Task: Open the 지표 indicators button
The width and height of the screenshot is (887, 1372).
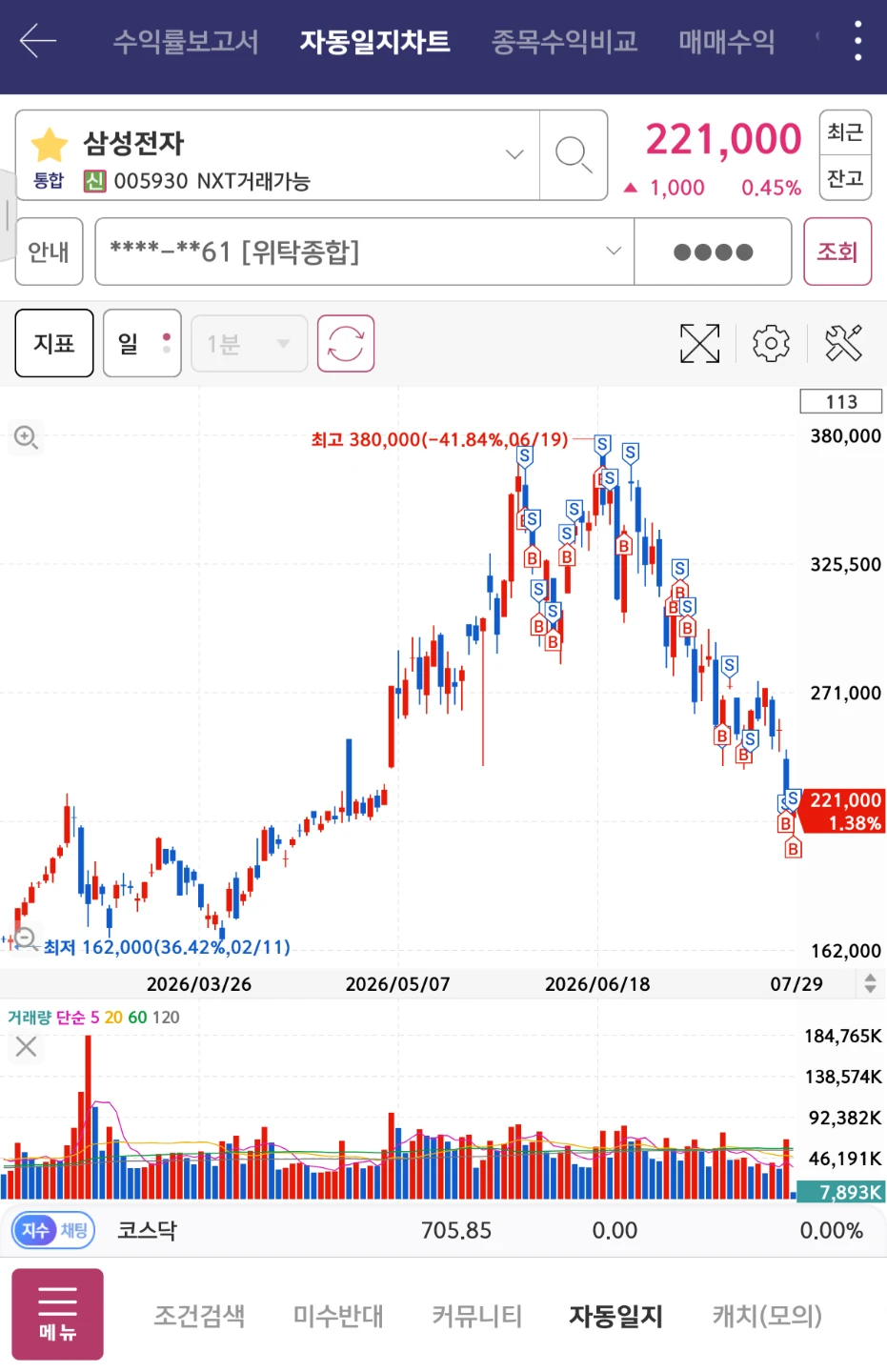Action: [54, 343]
